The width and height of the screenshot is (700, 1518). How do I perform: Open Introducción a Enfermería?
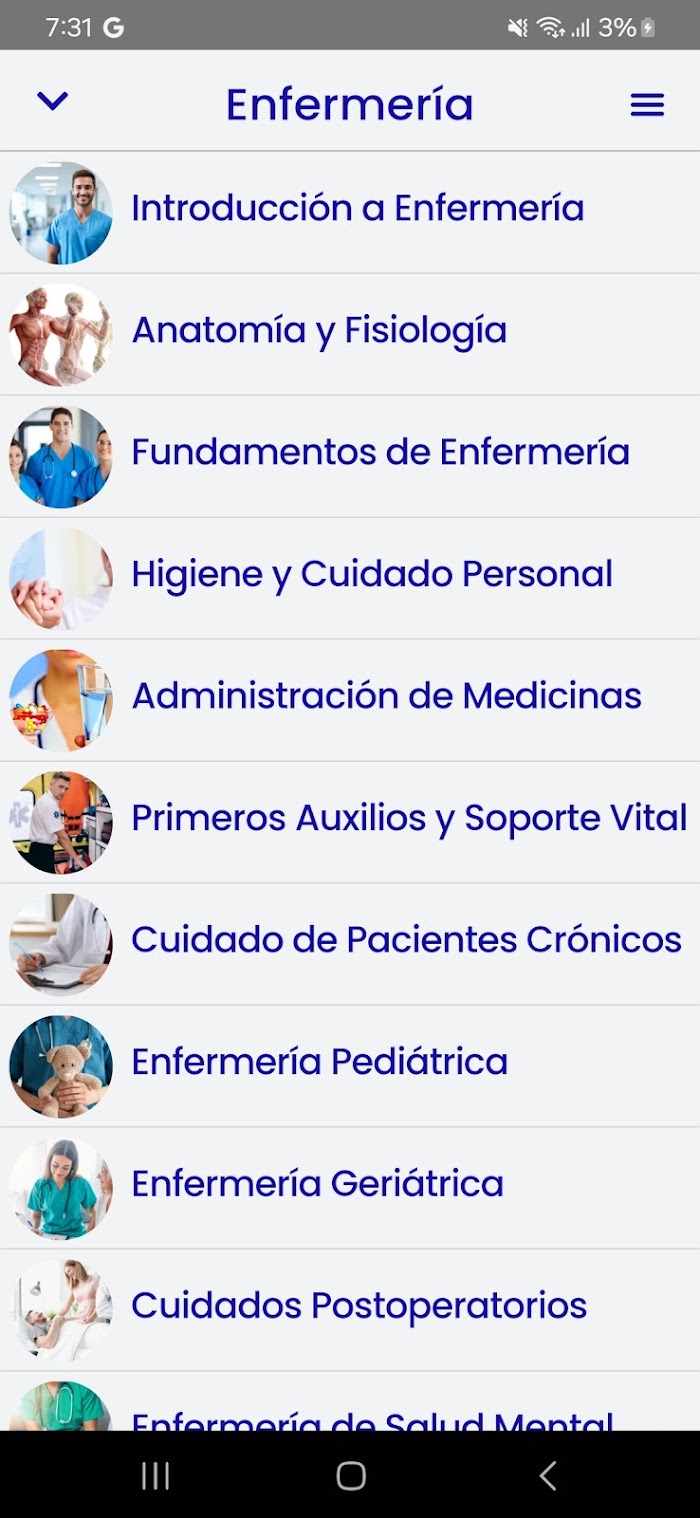(350, 213)
